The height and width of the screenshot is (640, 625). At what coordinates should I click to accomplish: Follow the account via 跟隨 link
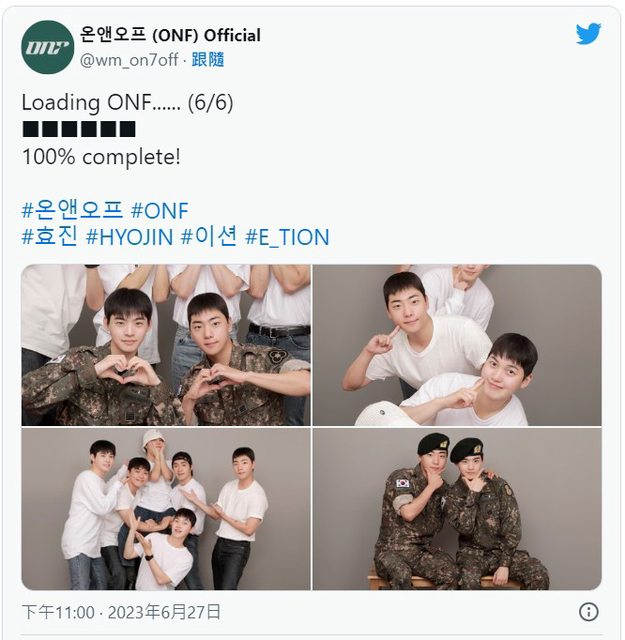209,60
